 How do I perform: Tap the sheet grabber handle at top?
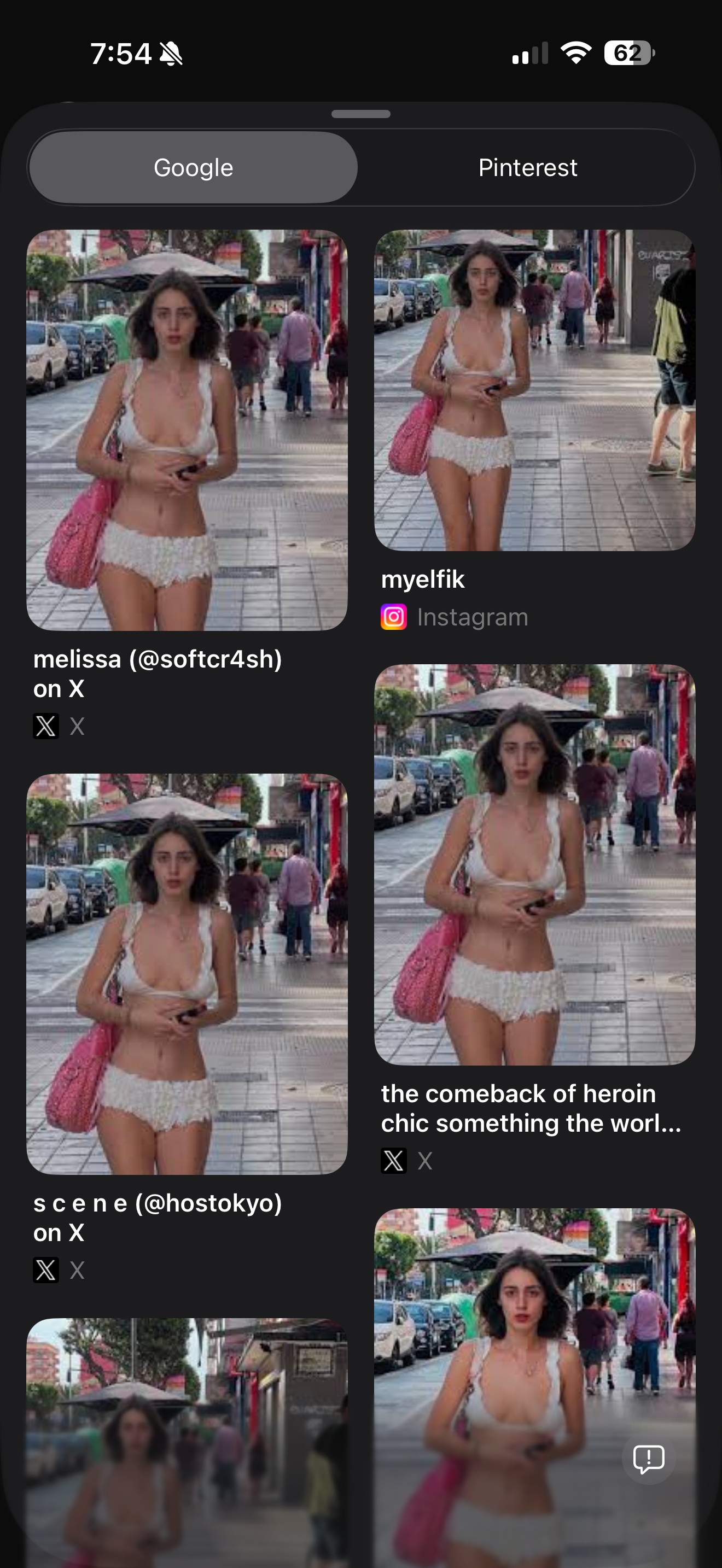(360, 114)
